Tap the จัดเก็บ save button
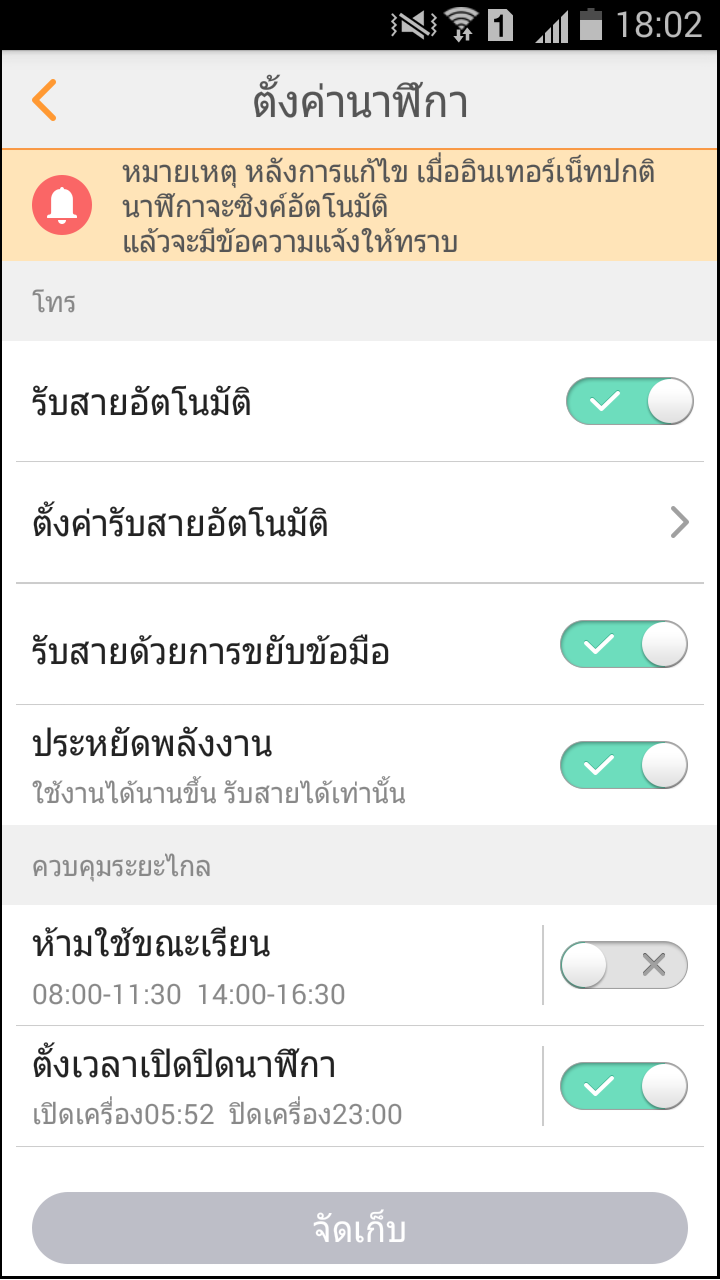Viewport: 720px width, 1280px height. 360,1228
